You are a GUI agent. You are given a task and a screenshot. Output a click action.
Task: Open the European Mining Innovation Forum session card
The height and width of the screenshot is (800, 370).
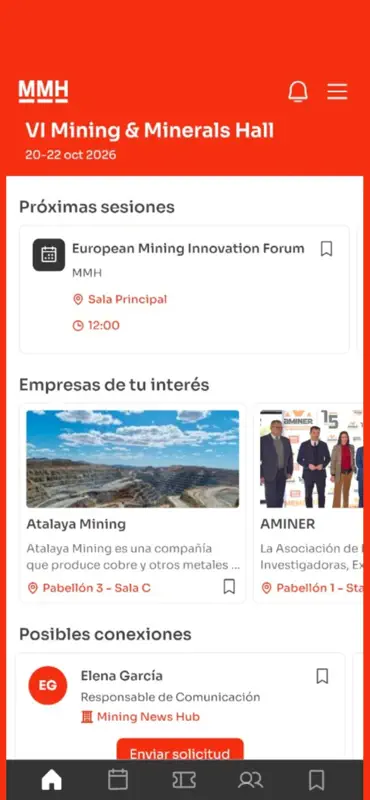tap(184, 289)
